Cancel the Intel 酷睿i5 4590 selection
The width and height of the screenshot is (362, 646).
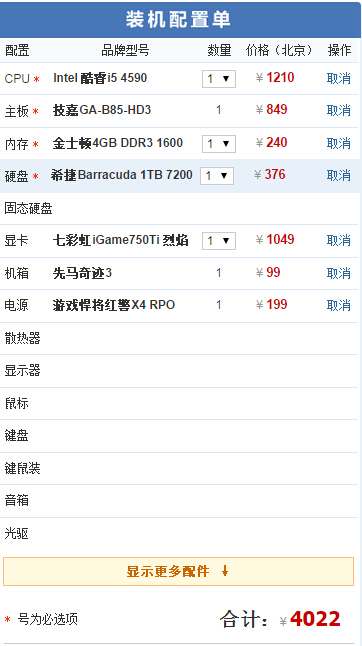[x=339, y=78]
